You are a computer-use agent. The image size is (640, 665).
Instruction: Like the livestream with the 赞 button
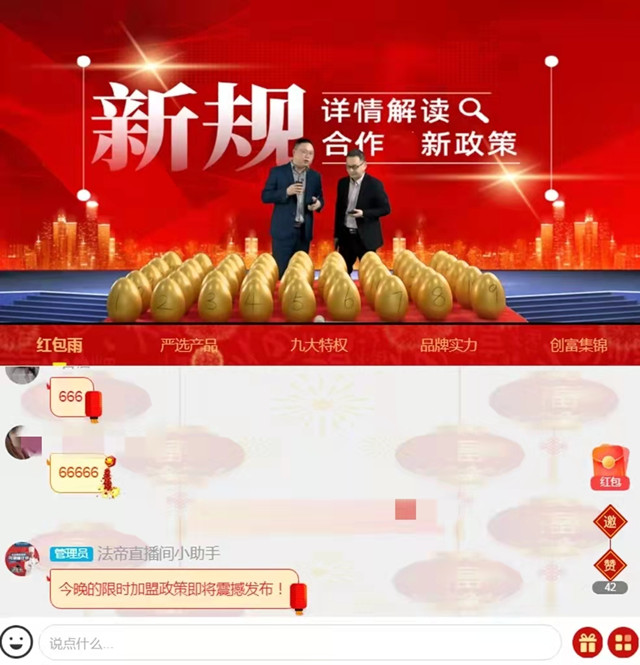point(610,564)
